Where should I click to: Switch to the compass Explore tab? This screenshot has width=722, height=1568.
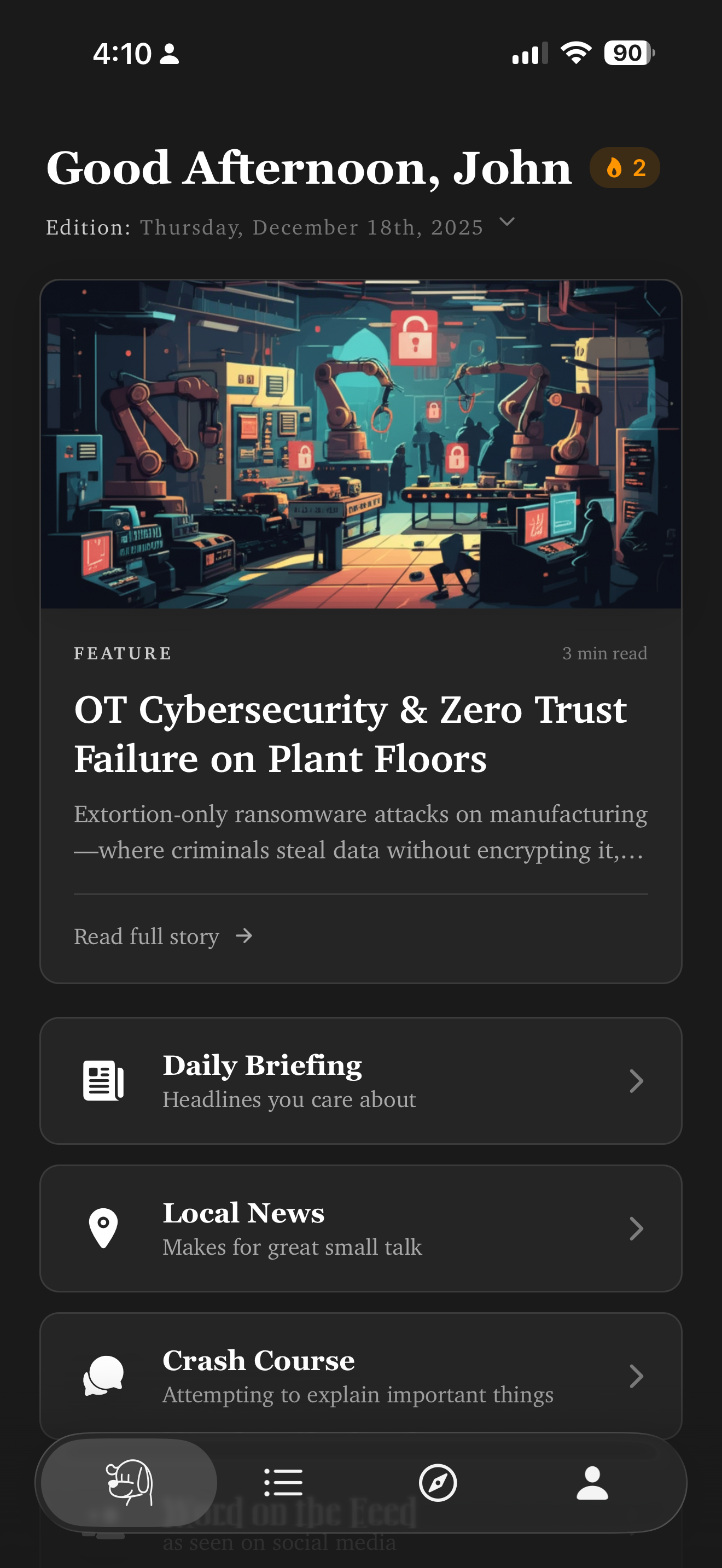438,1483
